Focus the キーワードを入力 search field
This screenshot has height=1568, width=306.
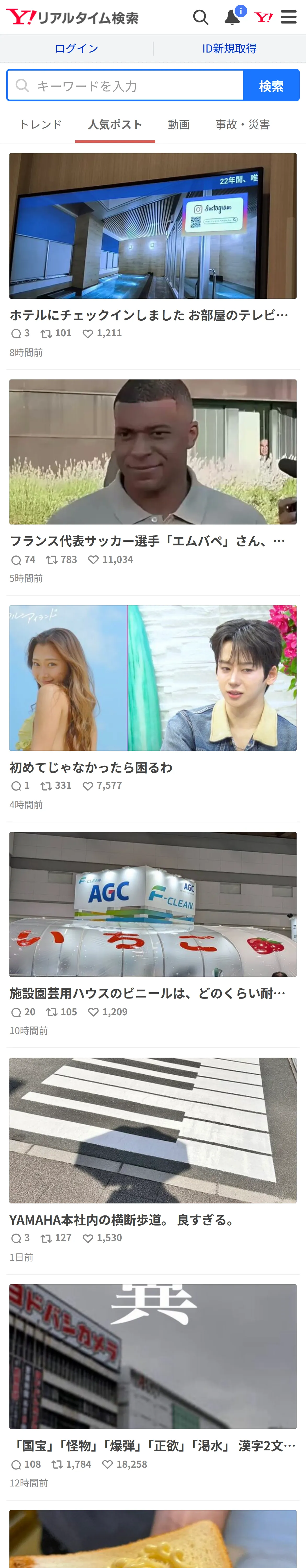point(125,85)
